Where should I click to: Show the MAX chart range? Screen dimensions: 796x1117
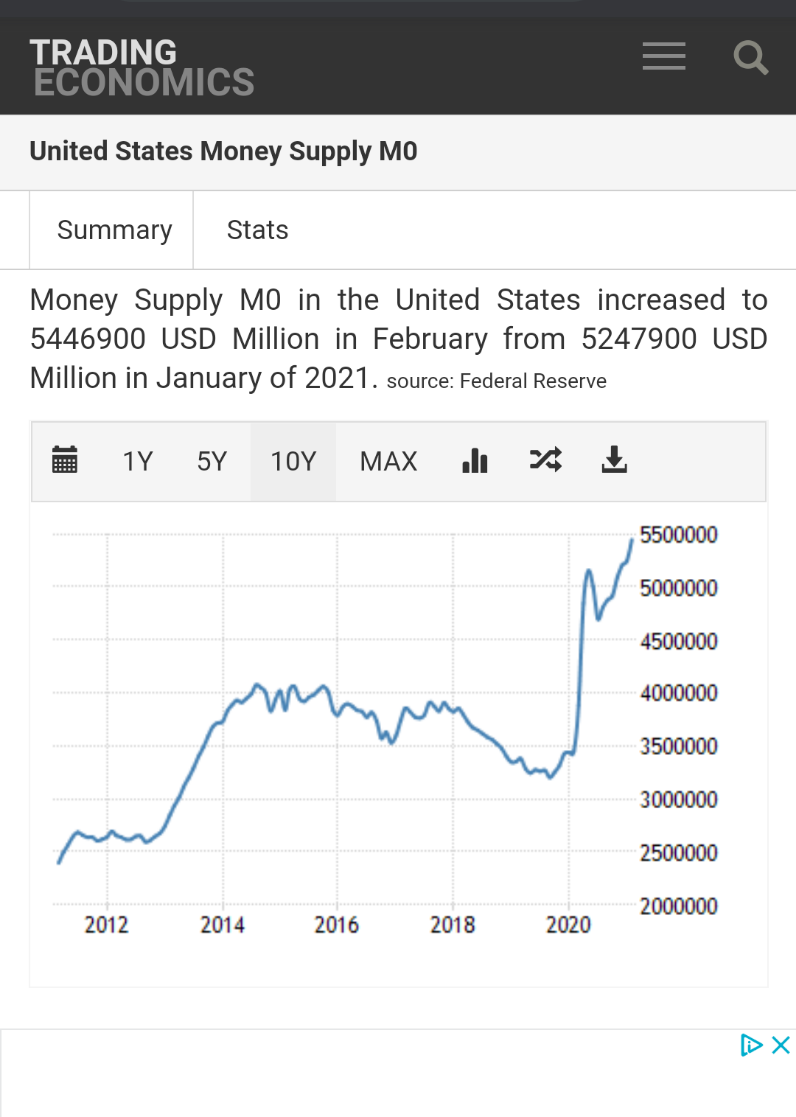pos(388,461)
